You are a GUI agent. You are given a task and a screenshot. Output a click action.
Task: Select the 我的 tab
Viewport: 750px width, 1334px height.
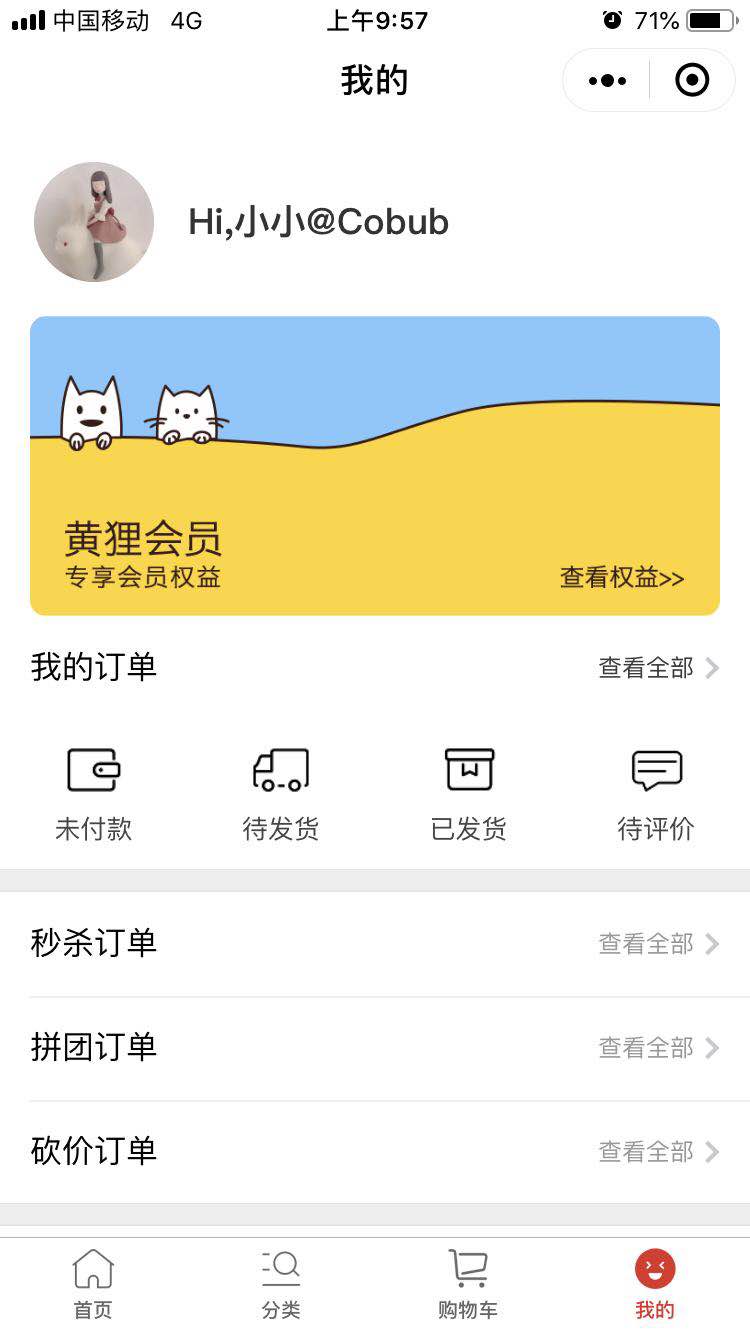(x=655, y=1285)
